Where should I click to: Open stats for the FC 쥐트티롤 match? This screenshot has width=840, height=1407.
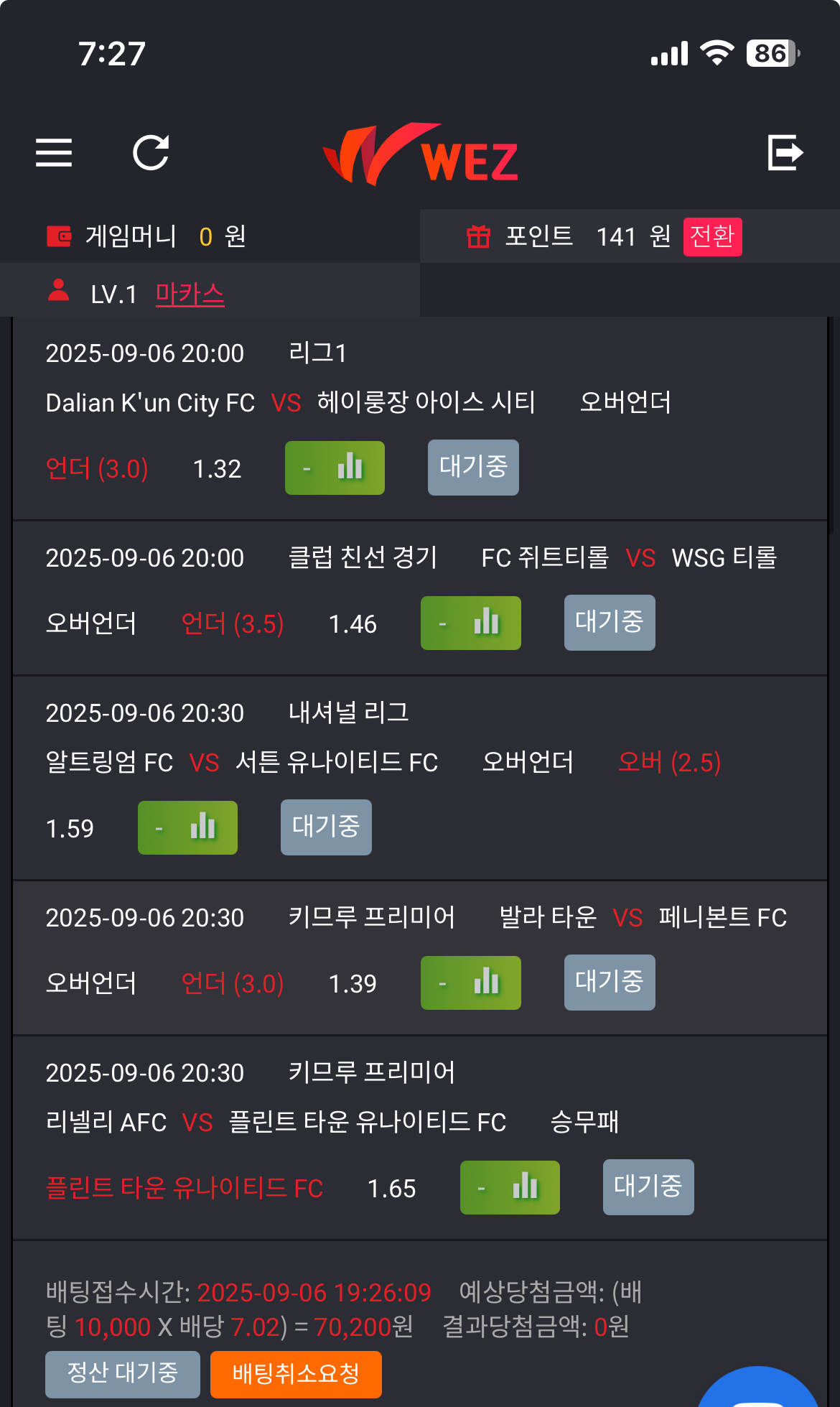tap(470, 623)
